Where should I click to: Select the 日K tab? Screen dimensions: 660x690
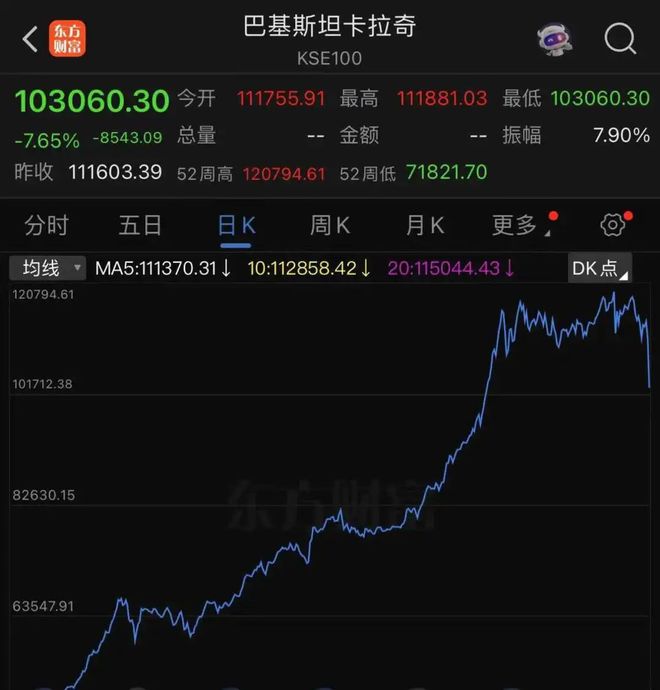pyautogui.click(x=236, y=225)
